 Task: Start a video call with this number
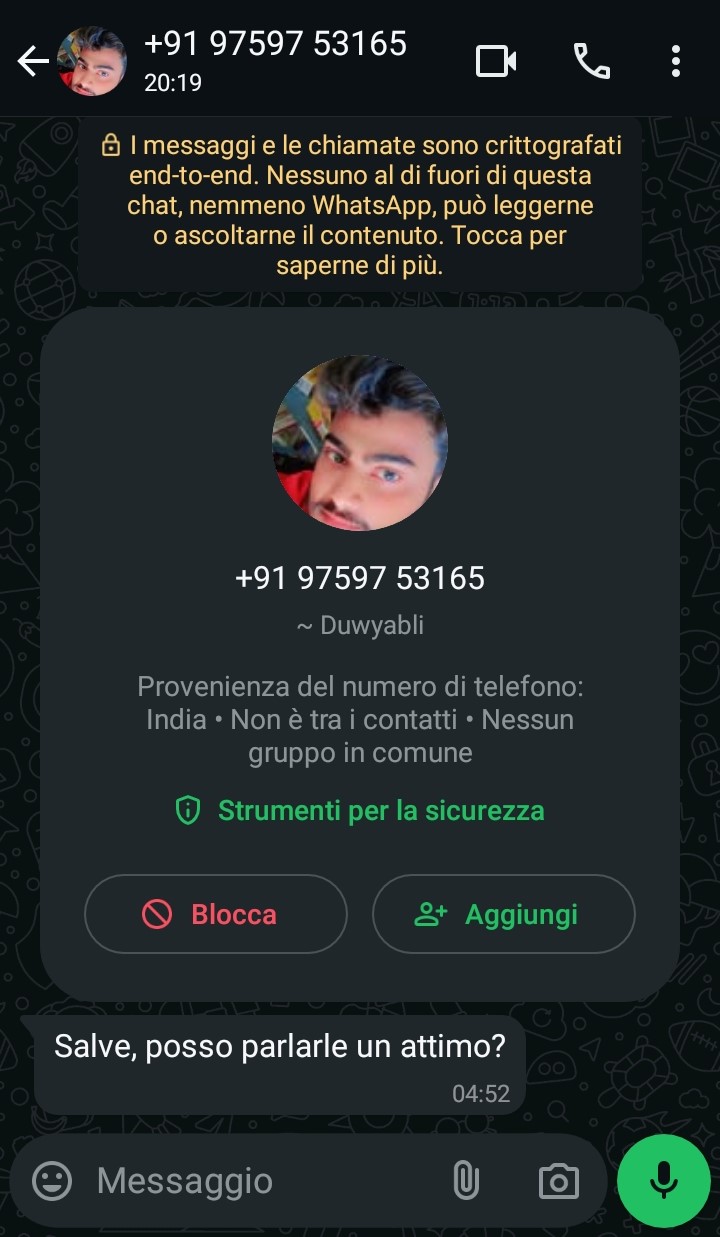pos(496,62)
